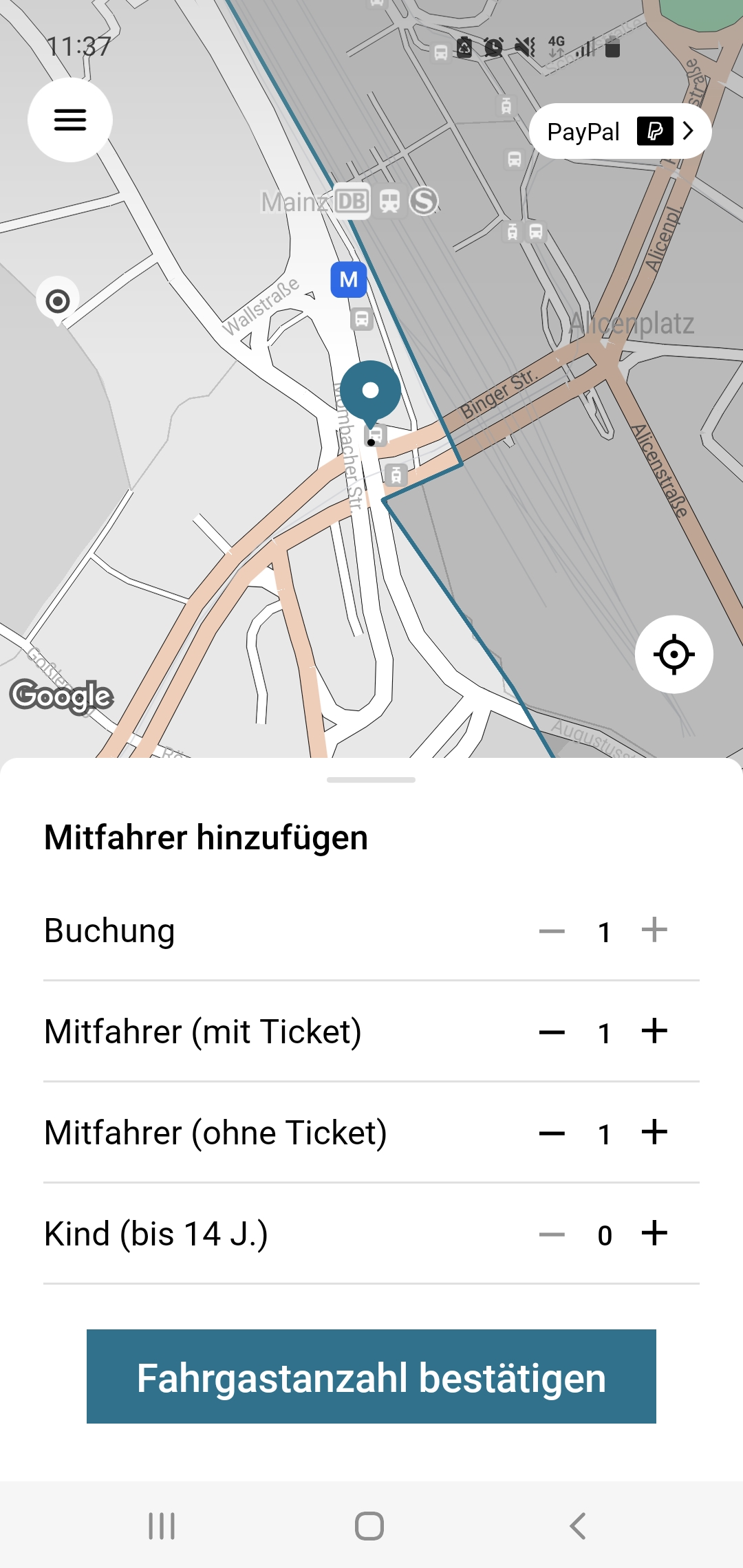Add one Mitfahrer (ohne Ticket)

coord(654,1133)
